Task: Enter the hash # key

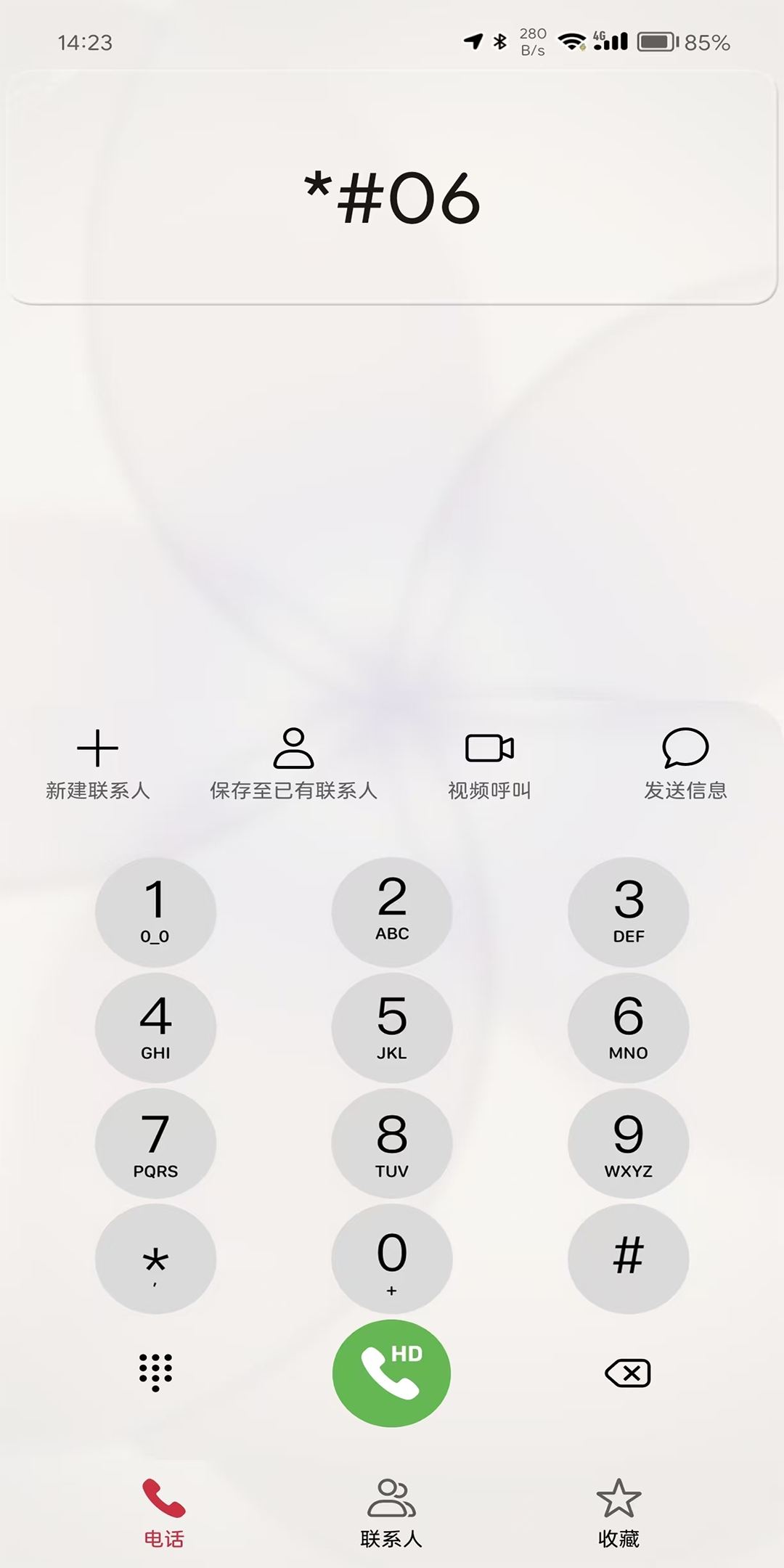Action: pos(629,1259)
